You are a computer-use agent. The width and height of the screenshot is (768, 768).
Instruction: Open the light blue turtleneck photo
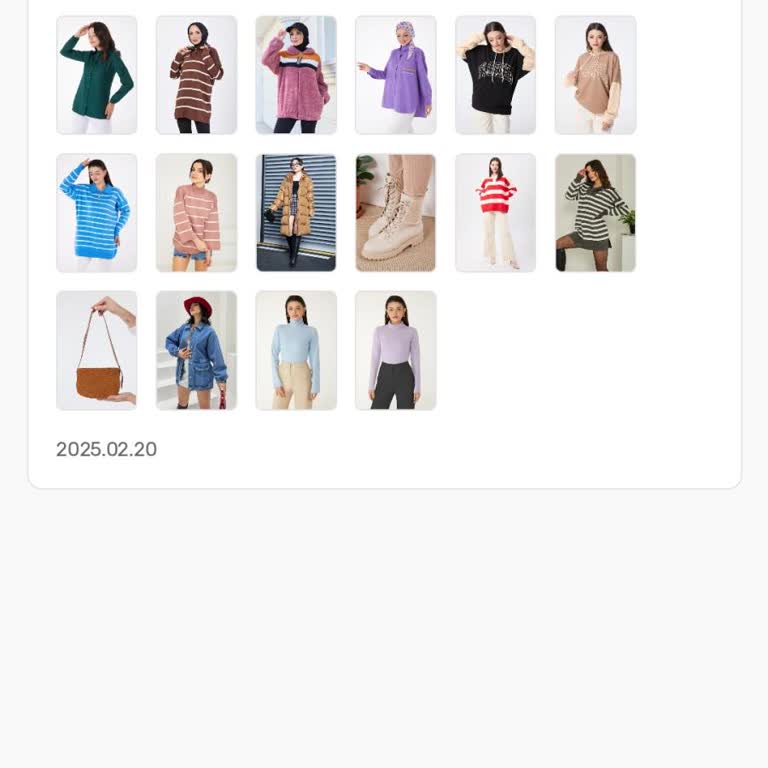(296, 350)
